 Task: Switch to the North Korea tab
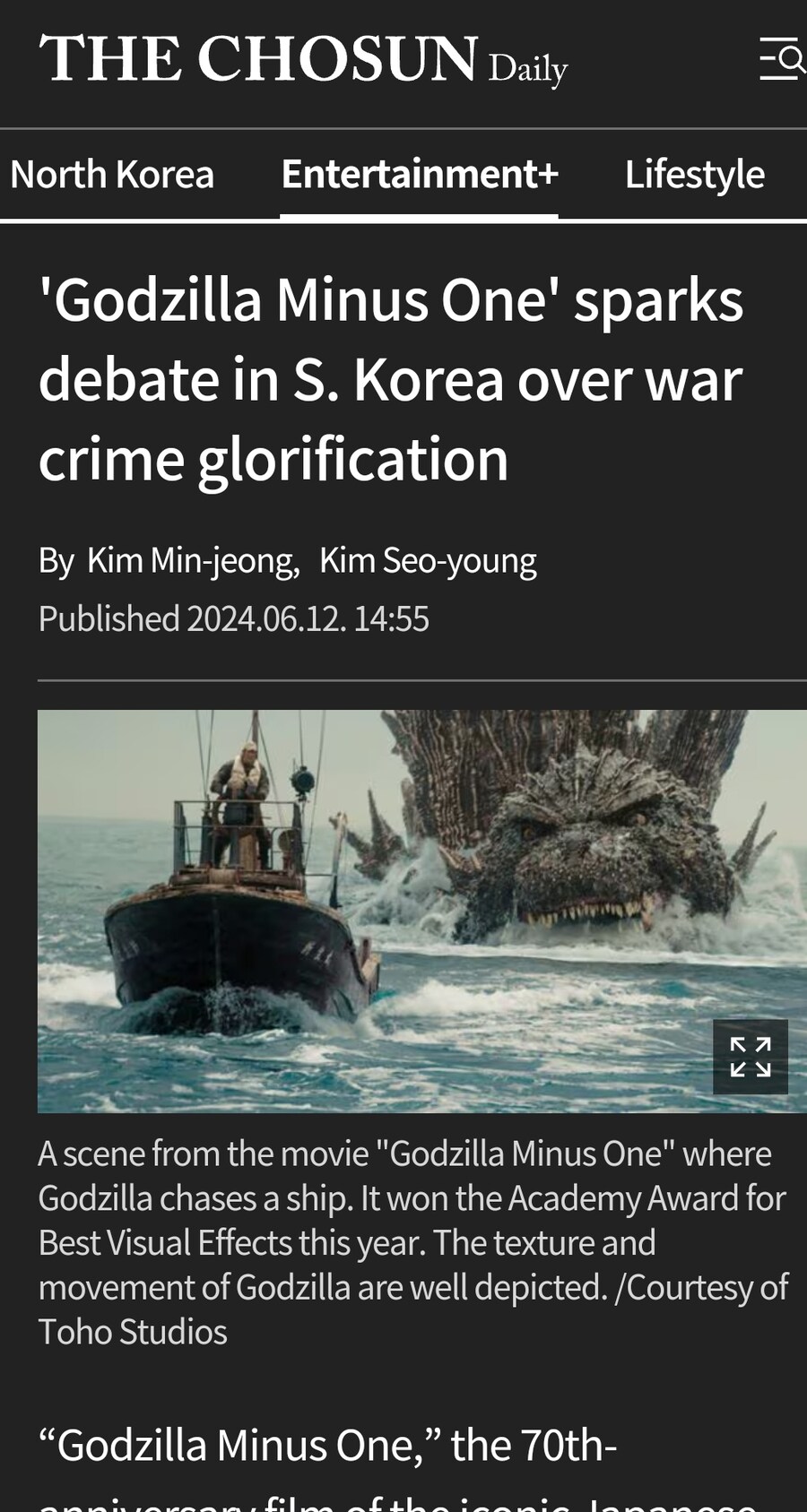[x=111, y=173]
